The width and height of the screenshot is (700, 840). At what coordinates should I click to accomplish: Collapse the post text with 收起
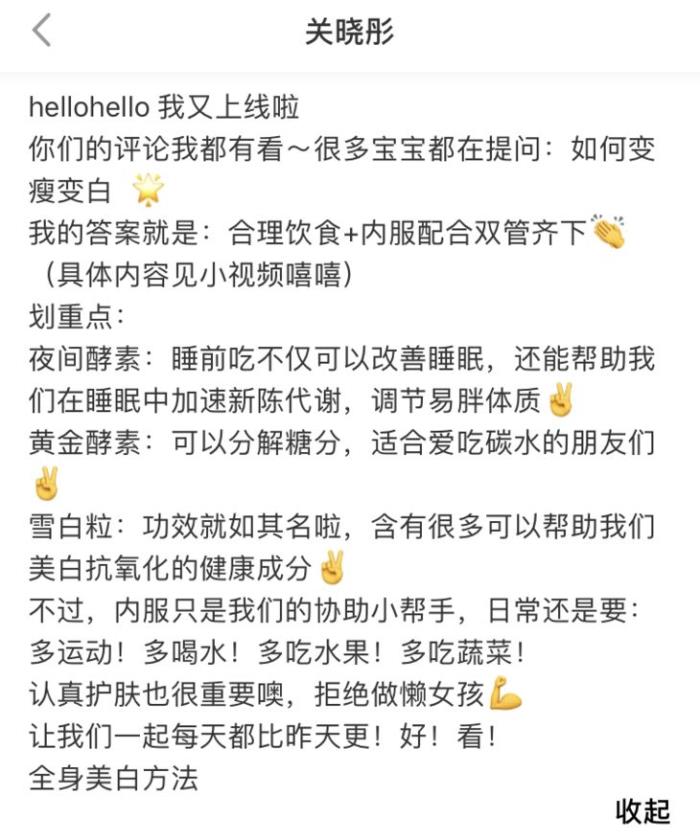click(642, 811)
